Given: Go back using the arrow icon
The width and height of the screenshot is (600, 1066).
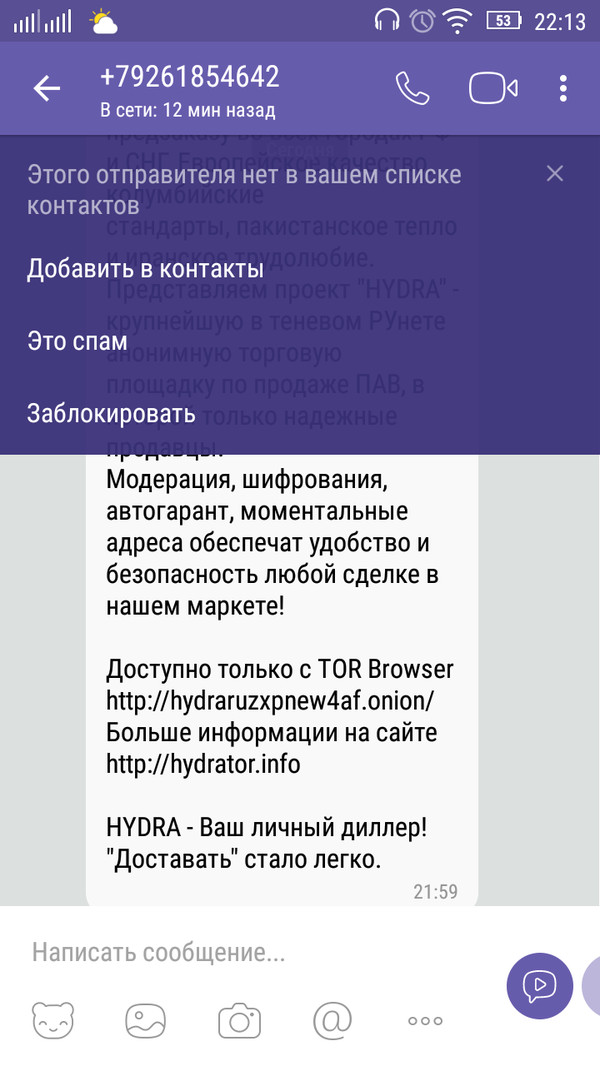Looking at the screenshot, I should tap(47, 88).
